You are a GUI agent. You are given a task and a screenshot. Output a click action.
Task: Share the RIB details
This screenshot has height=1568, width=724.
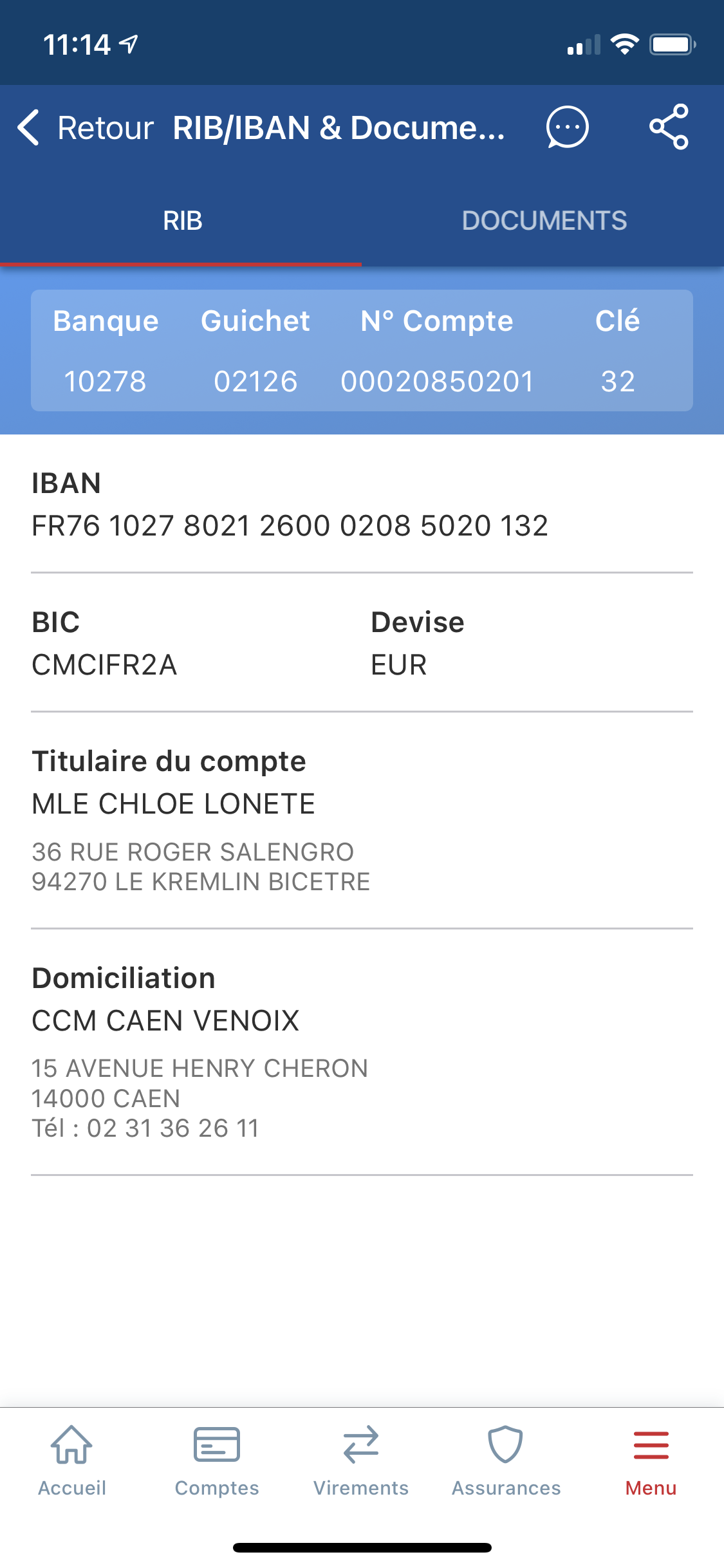click(x=669, y=127)
